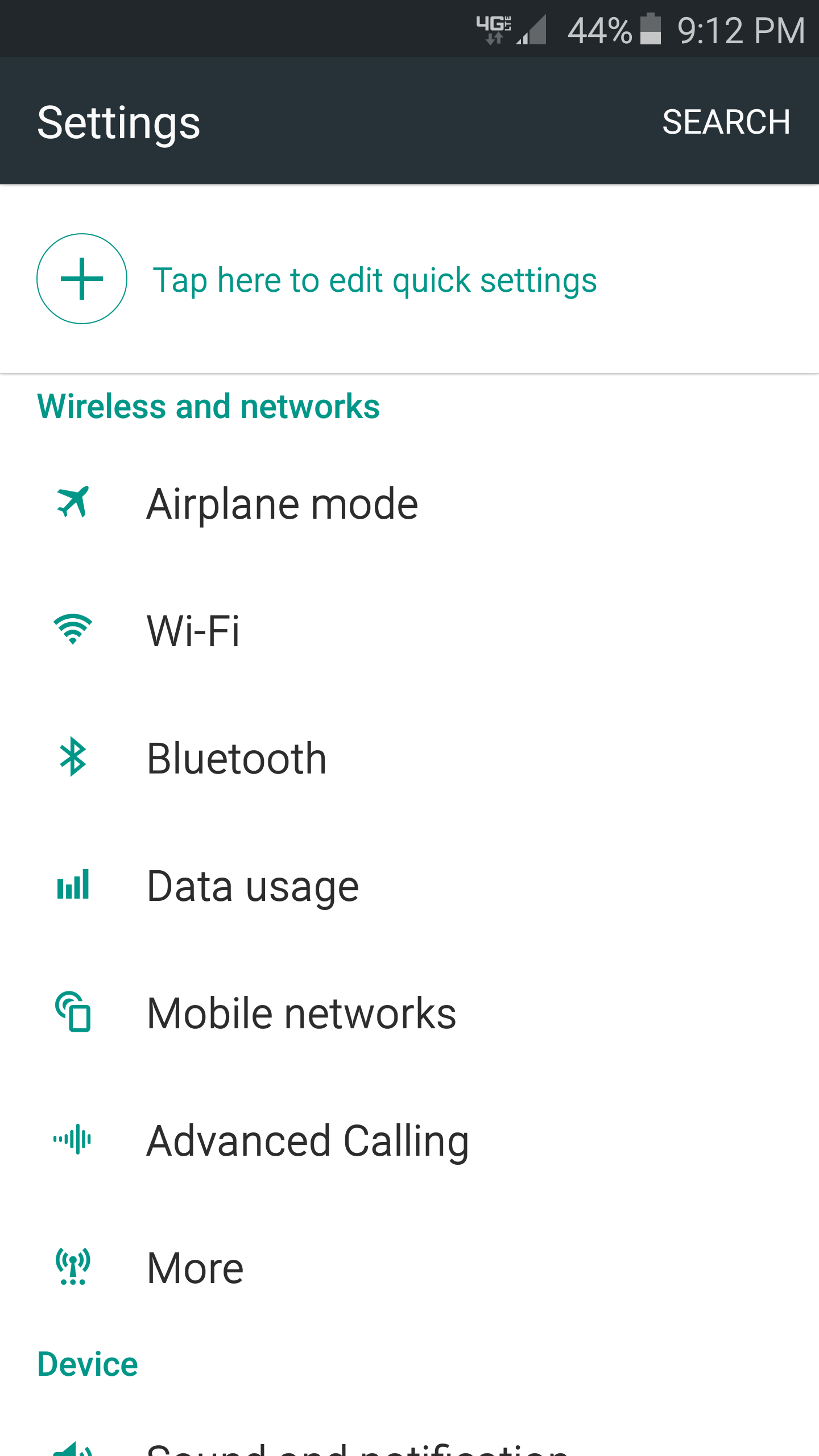
Task: Tap the SEARCH button in the header
Action: (726, 122)
